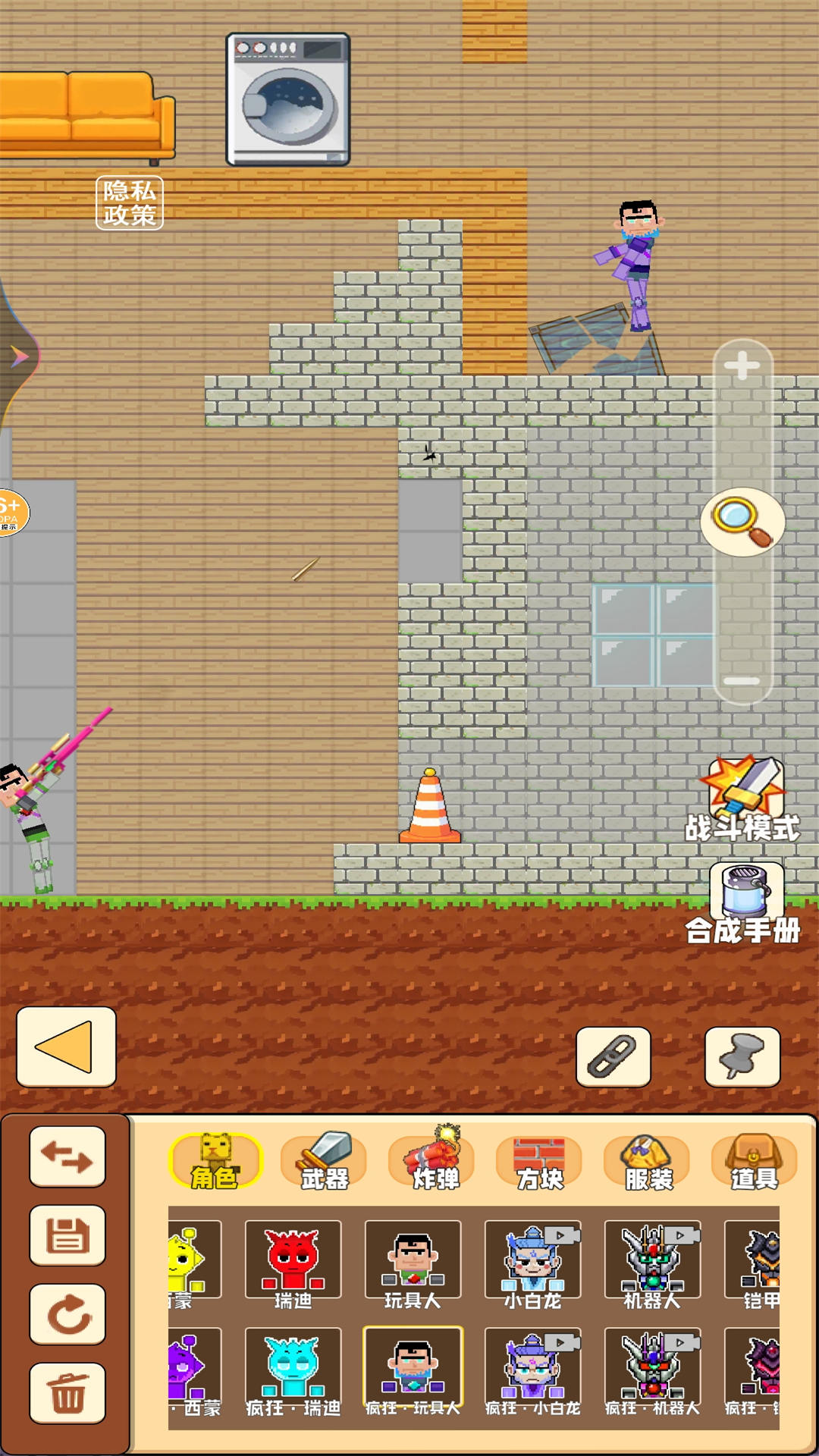Switch to the 炸弹 bombs tab
Screen dimensions: 819x1456
(431, 1160)
